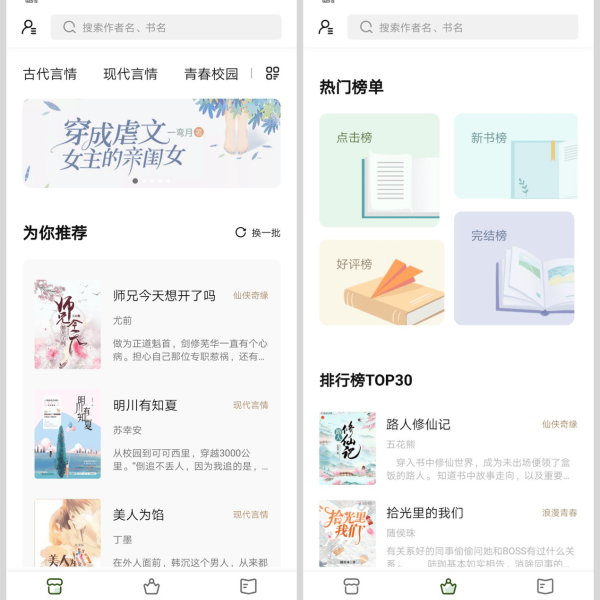The image size is (600, 600).
Task: Select the 青春校园 category
Action: point(211,74)
